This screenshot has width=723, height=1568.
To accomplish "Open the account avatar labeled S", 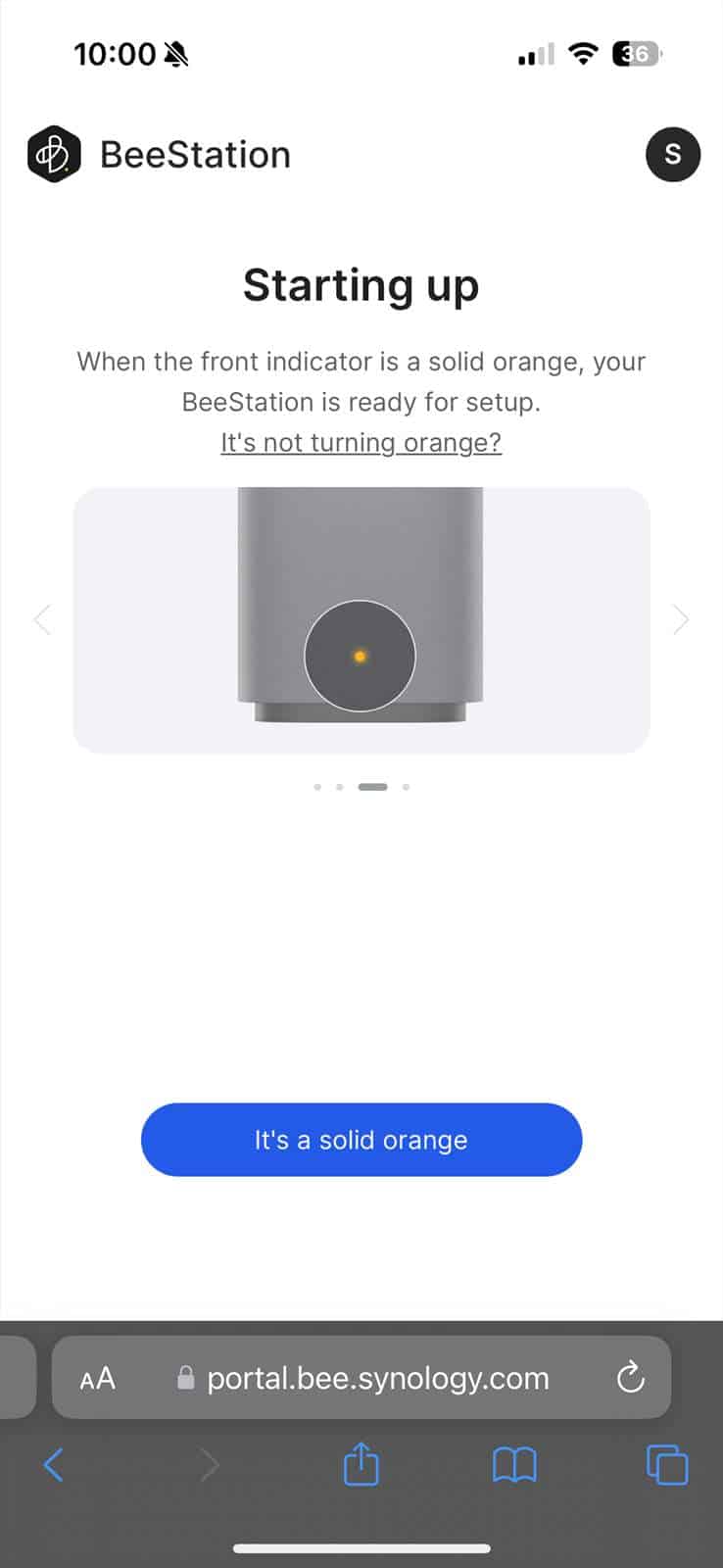I will (x=673, y=155).
